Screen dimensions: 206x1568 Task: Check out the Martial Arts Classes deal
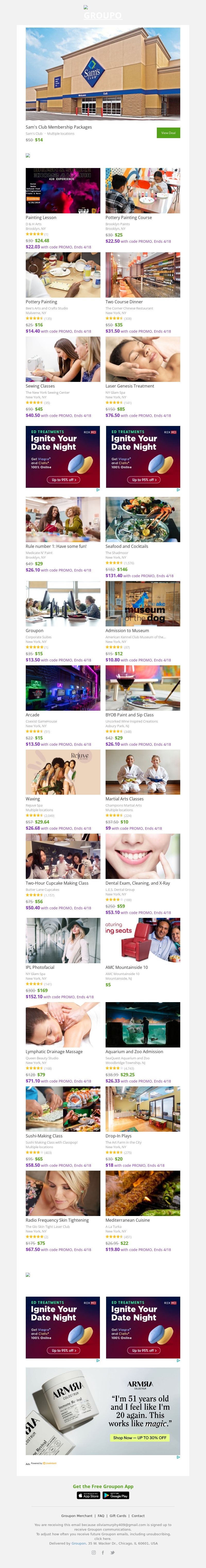click(125, 799)
